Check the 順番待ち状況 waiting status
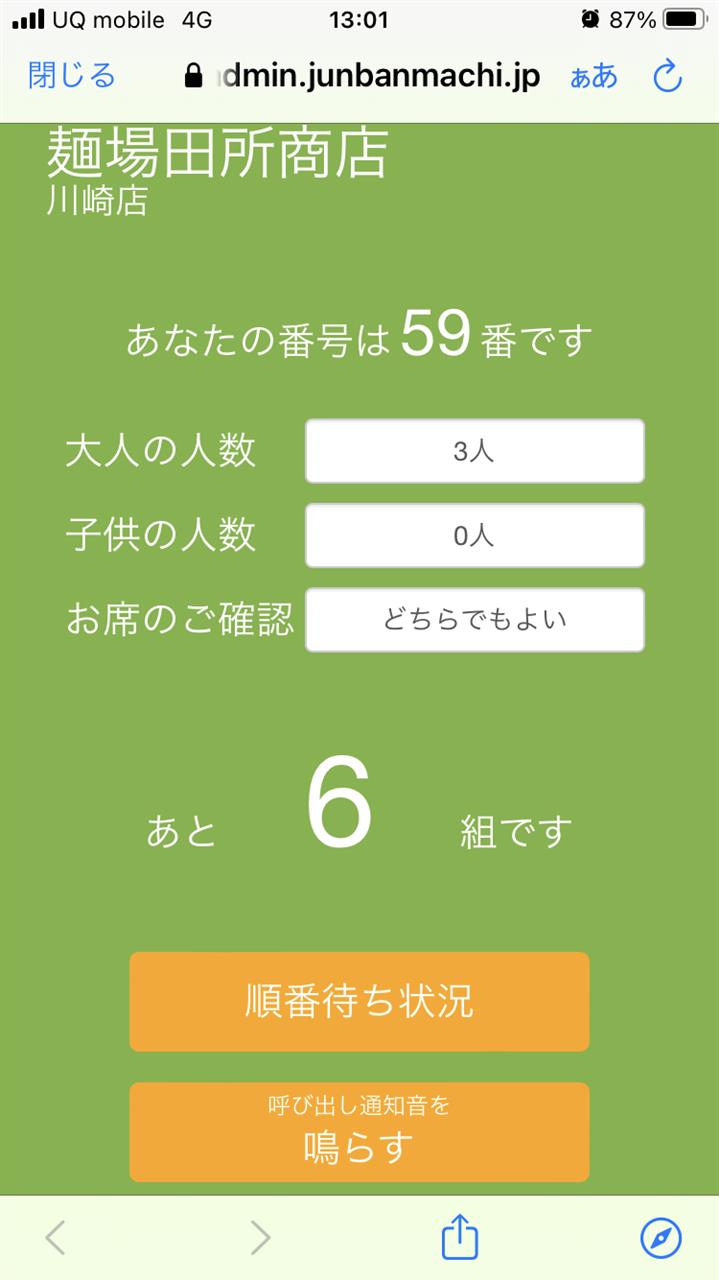 [x=359, y=1001]
